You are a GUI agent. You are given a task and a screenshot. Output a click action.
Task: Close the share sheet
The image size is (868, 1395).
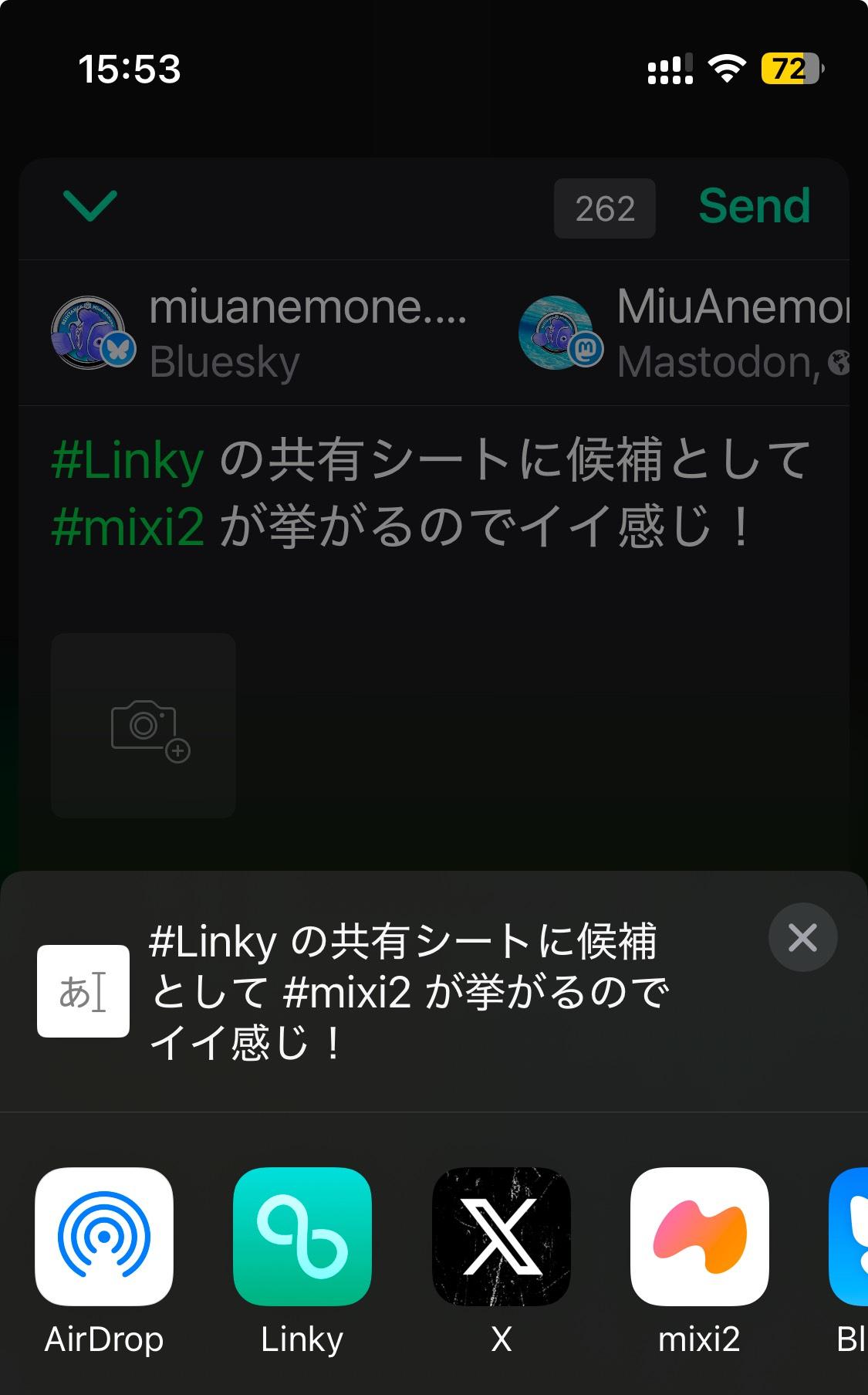click(802, 937)
